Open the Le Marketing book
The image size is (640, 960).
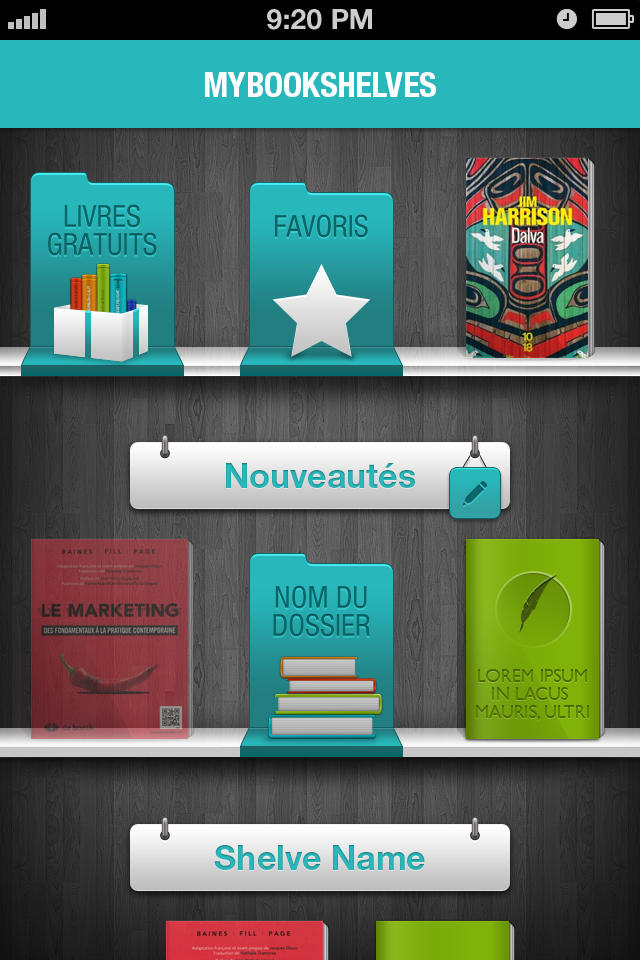pos(109,638)
